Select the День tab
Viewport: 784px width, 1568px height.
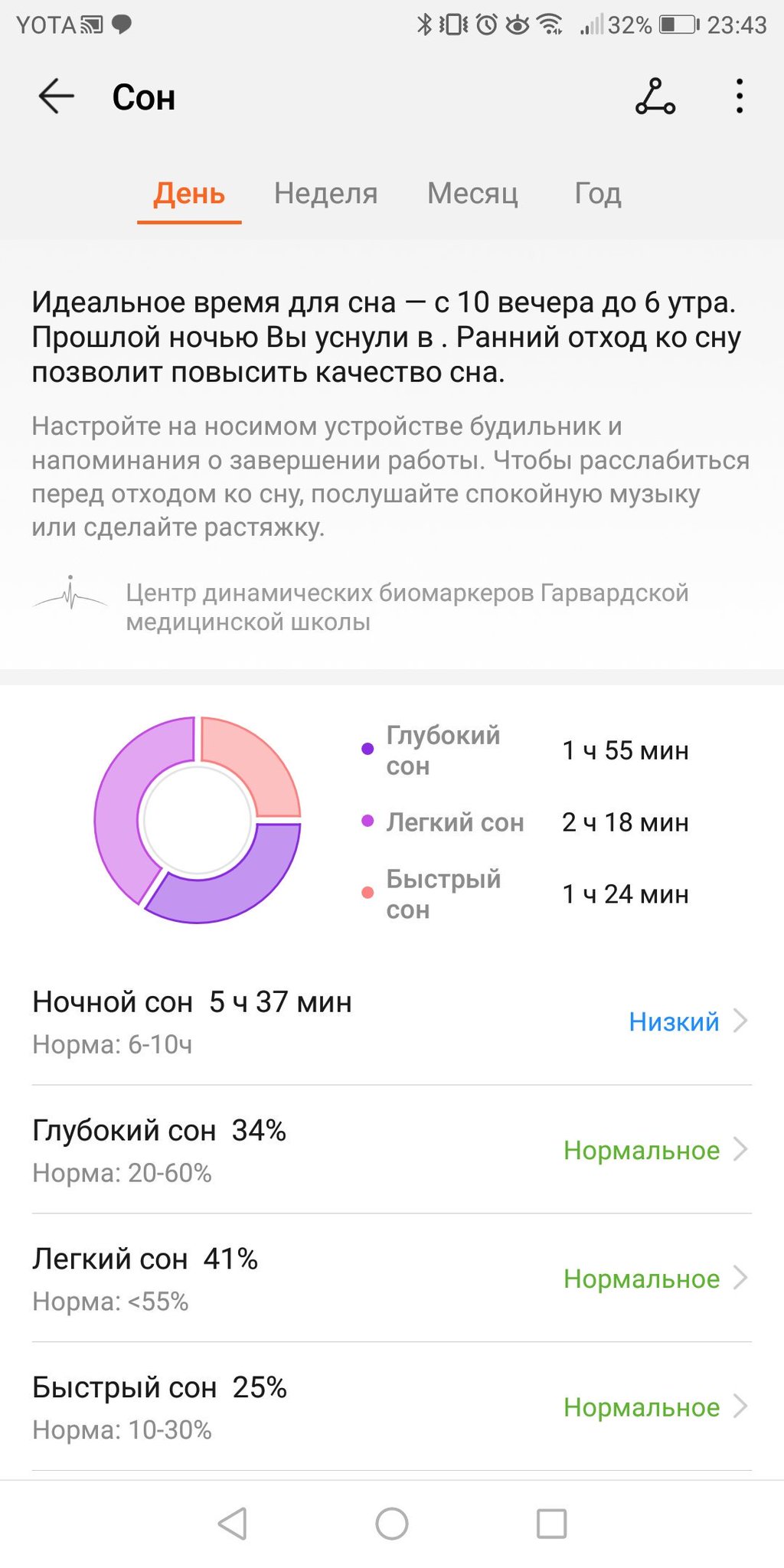(189, 194)
